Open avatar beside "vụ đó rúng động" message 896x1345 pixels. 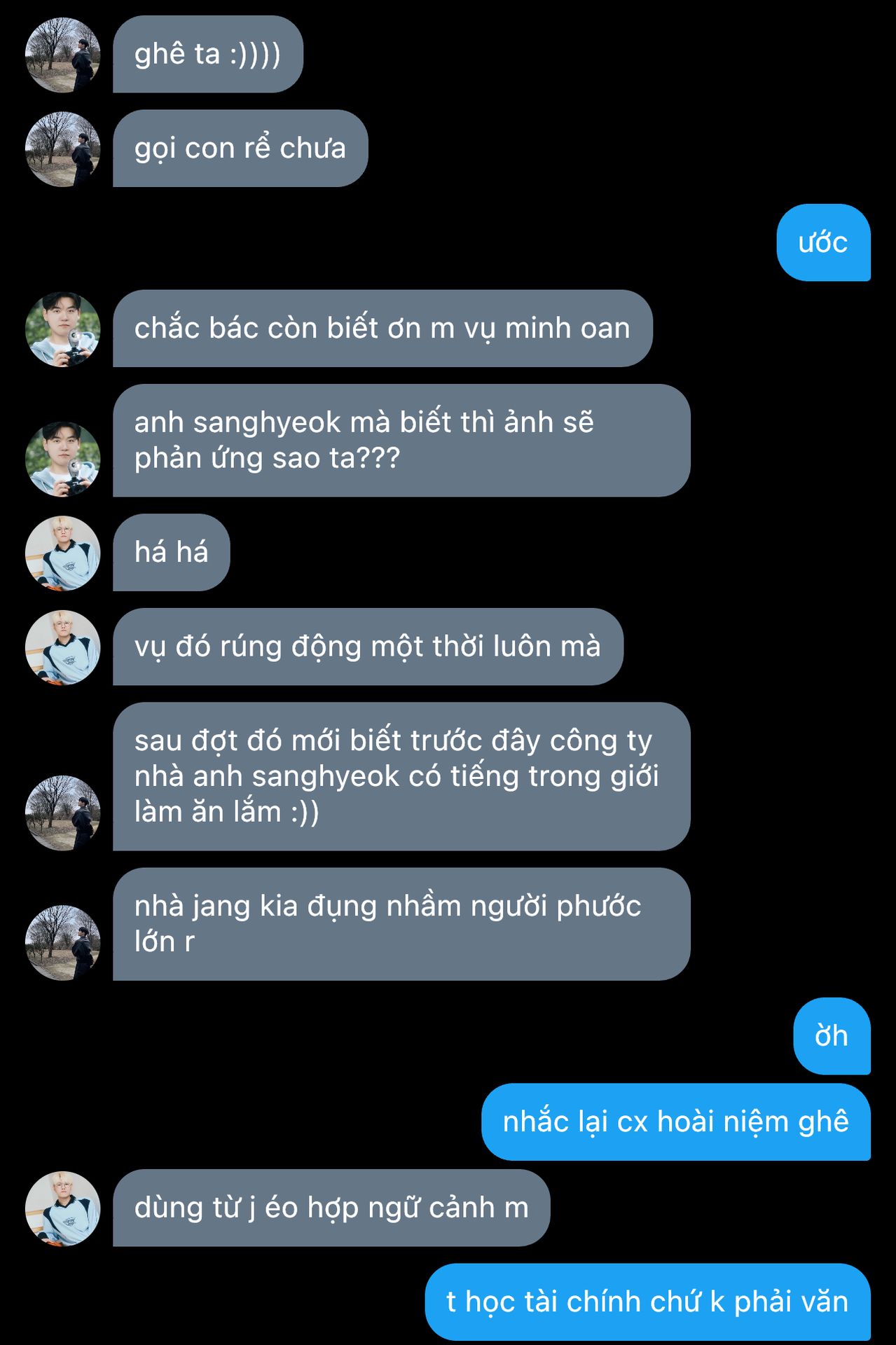[63, 648]
